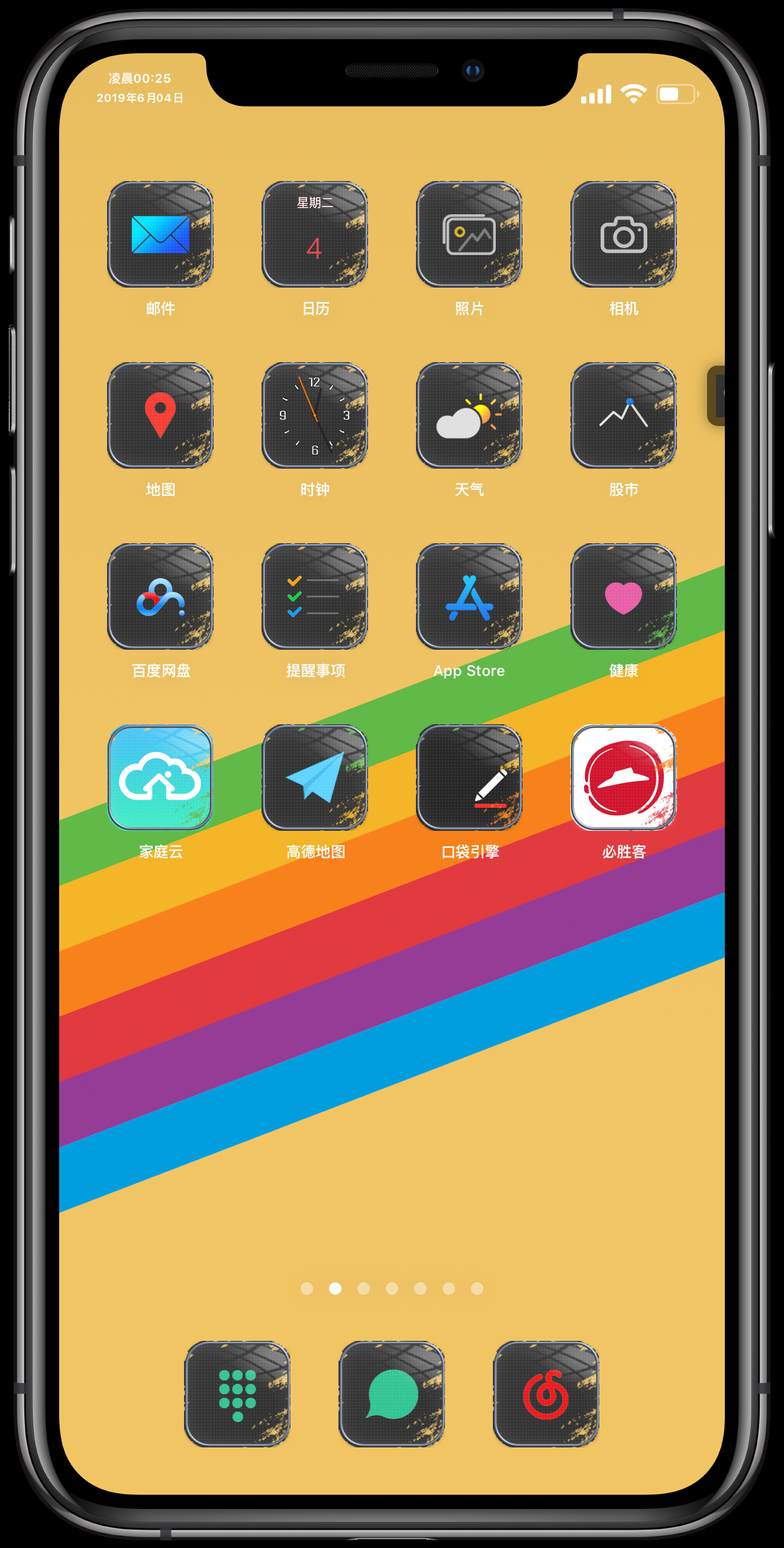Launch the 照片 photos app
This screenshot has width=784, height=1548.
469,234
